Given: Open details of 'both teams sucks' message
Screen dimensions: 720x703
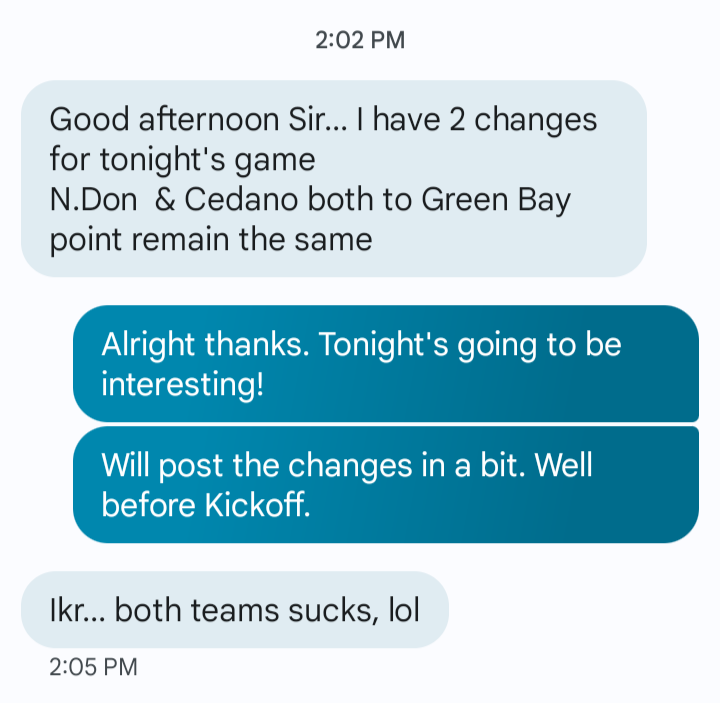Looking at the screenshot, I should tap(234, 609).
